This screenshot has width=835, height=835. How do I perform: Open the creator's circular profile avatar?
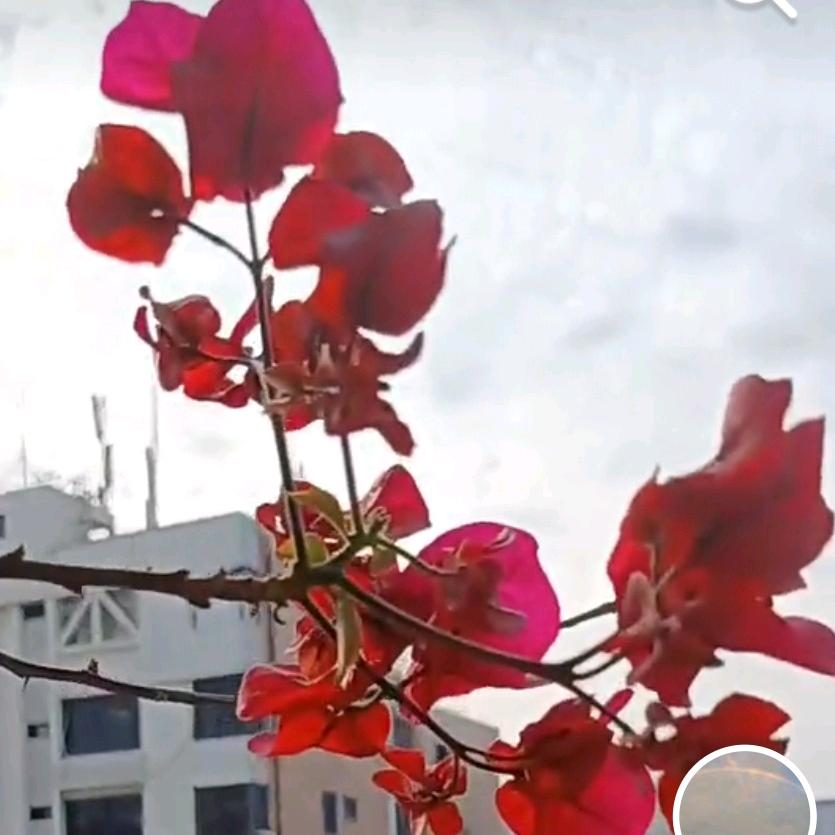tap(745, 795)
